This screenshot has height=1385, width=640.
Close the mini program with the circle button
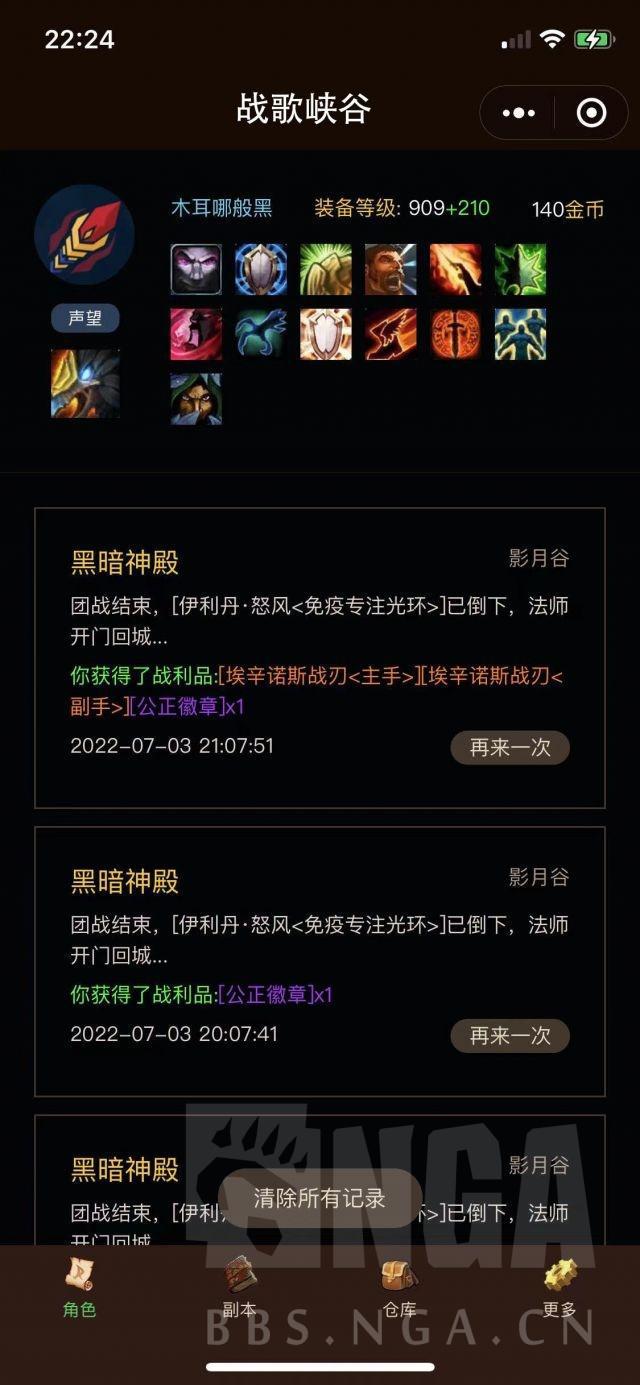point(592,113)
